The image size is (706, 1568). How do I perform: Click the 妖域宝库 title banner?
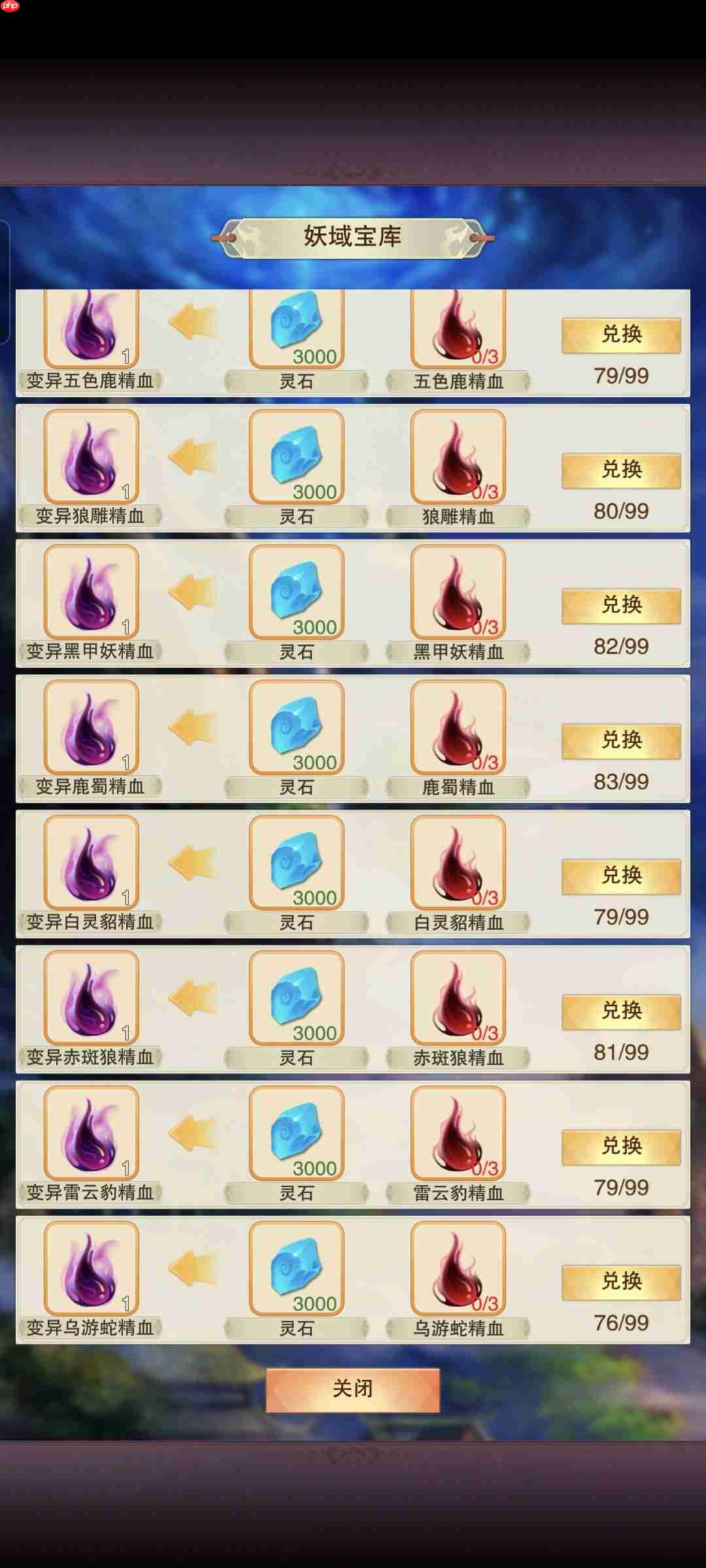(x=353, y=235)
